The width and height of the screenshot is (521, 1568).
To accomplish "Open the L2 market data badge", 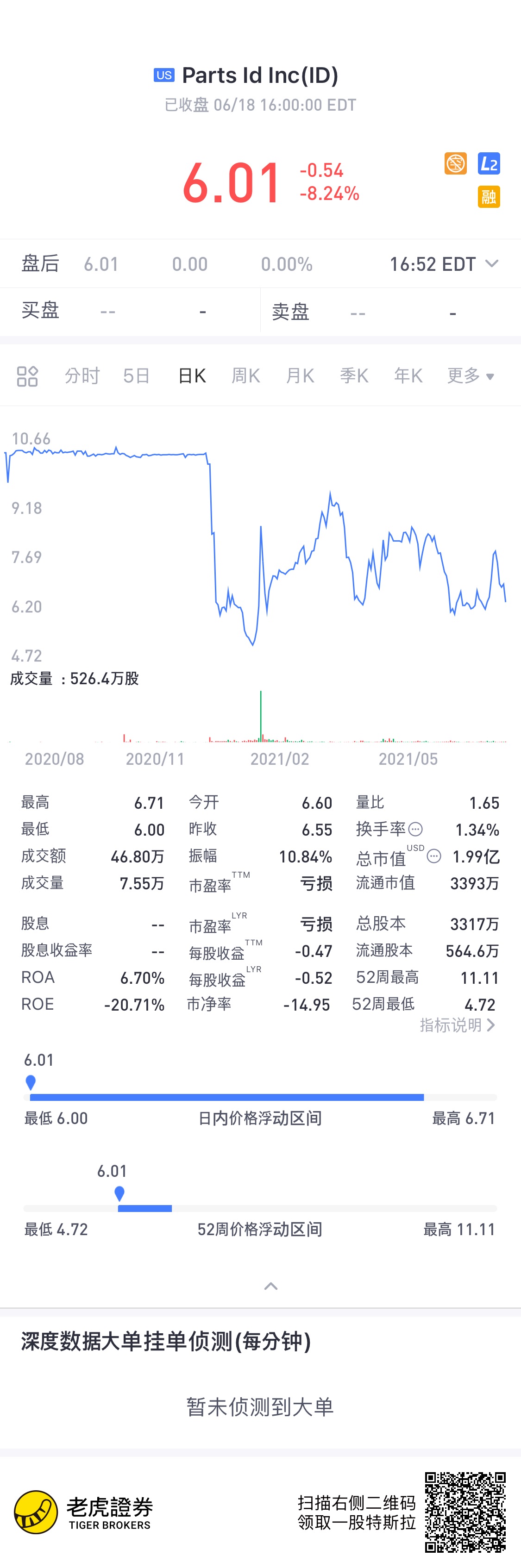I will tap(489, 164).
